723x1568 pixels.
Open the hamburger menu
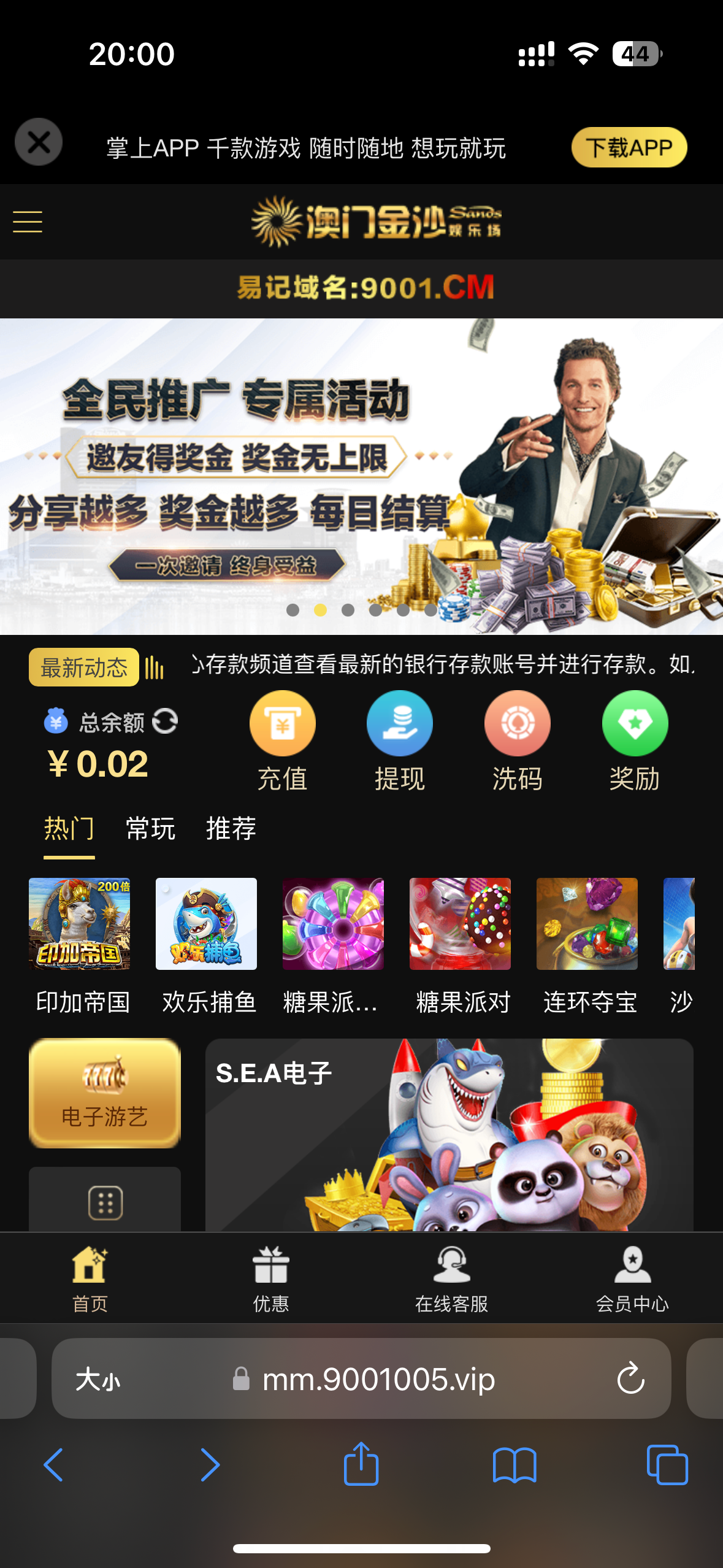pos(28,221)
